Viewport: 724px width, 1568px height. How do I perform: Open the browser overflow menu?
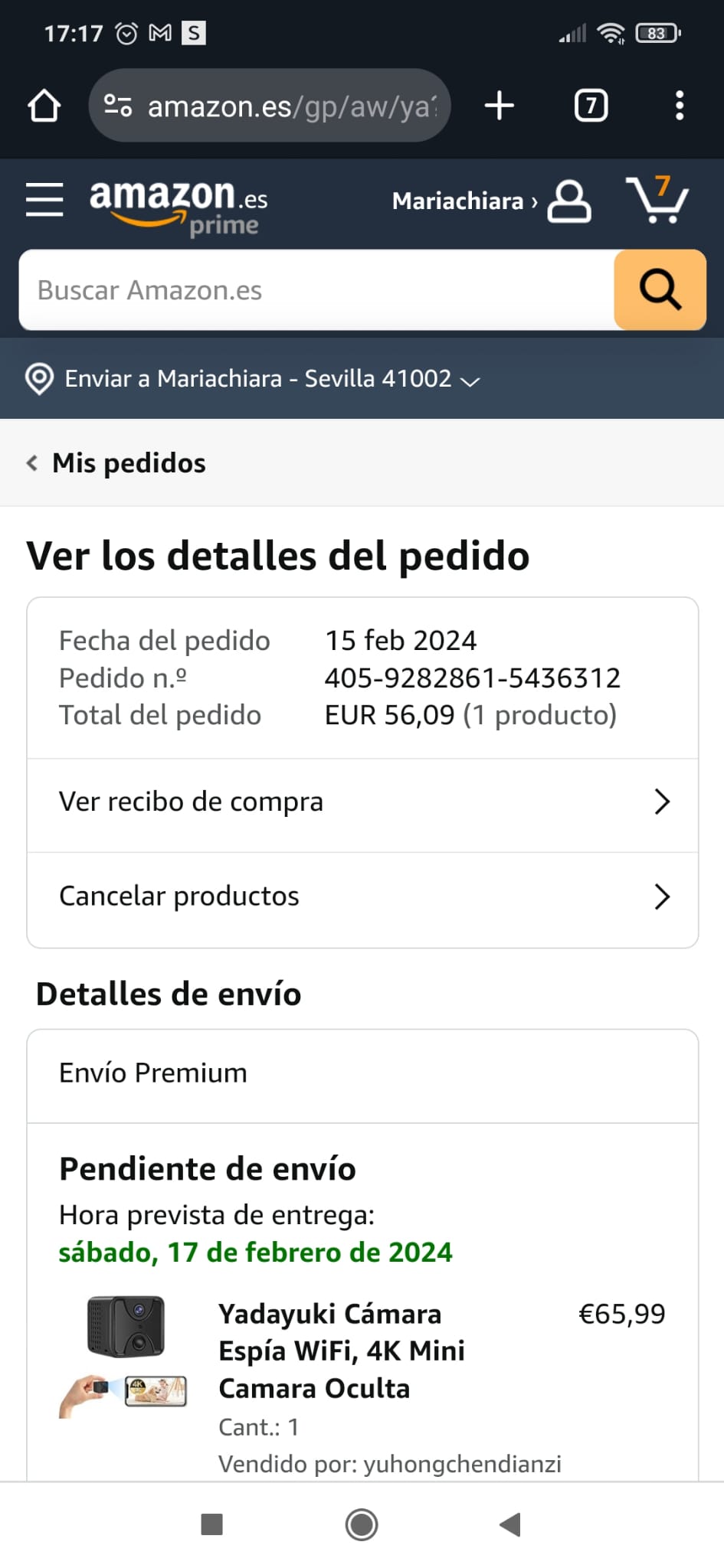(680, 106)
